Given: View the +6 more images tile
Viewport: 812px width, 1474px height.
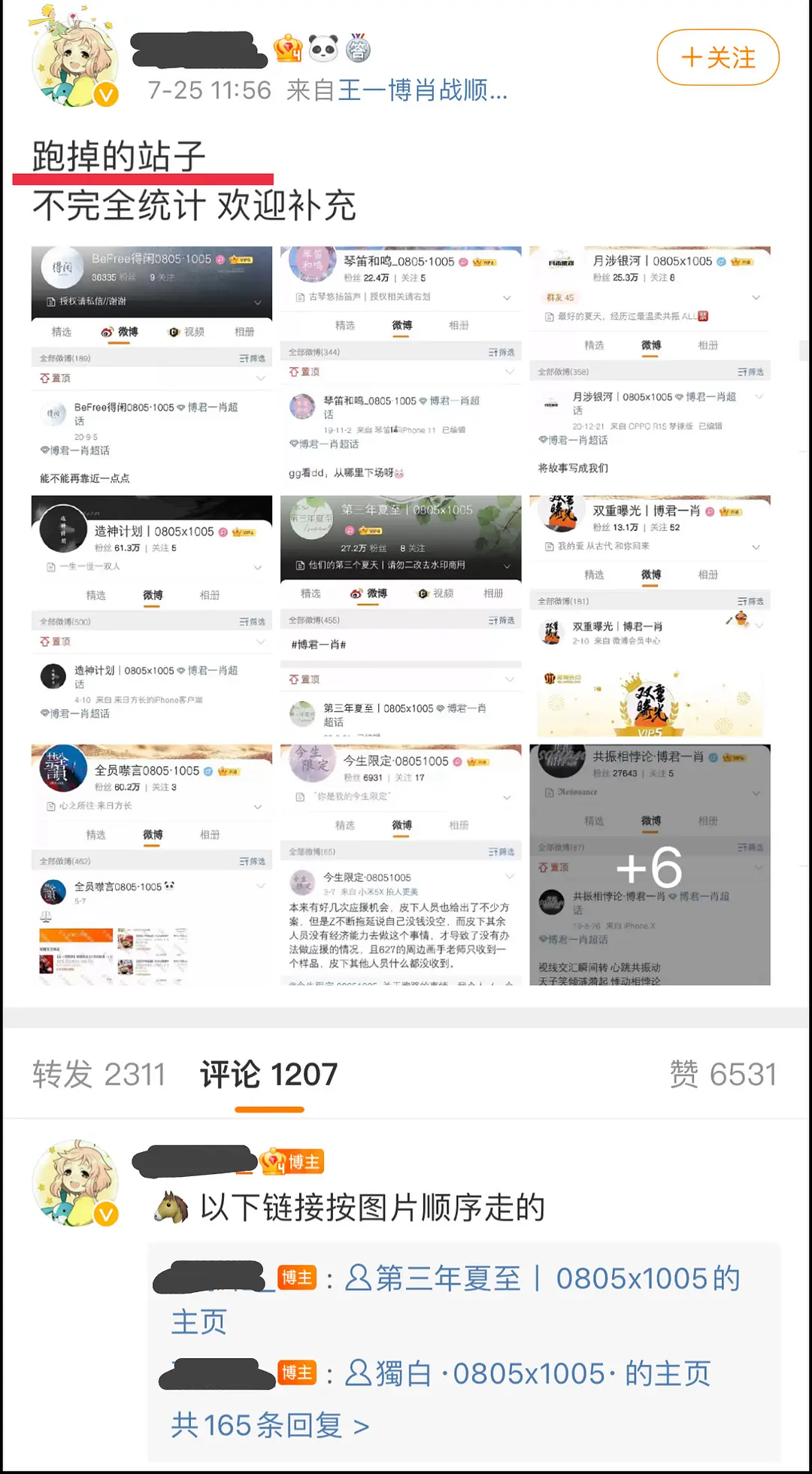Looking at the screenshot, I should [x=650, y=865].
